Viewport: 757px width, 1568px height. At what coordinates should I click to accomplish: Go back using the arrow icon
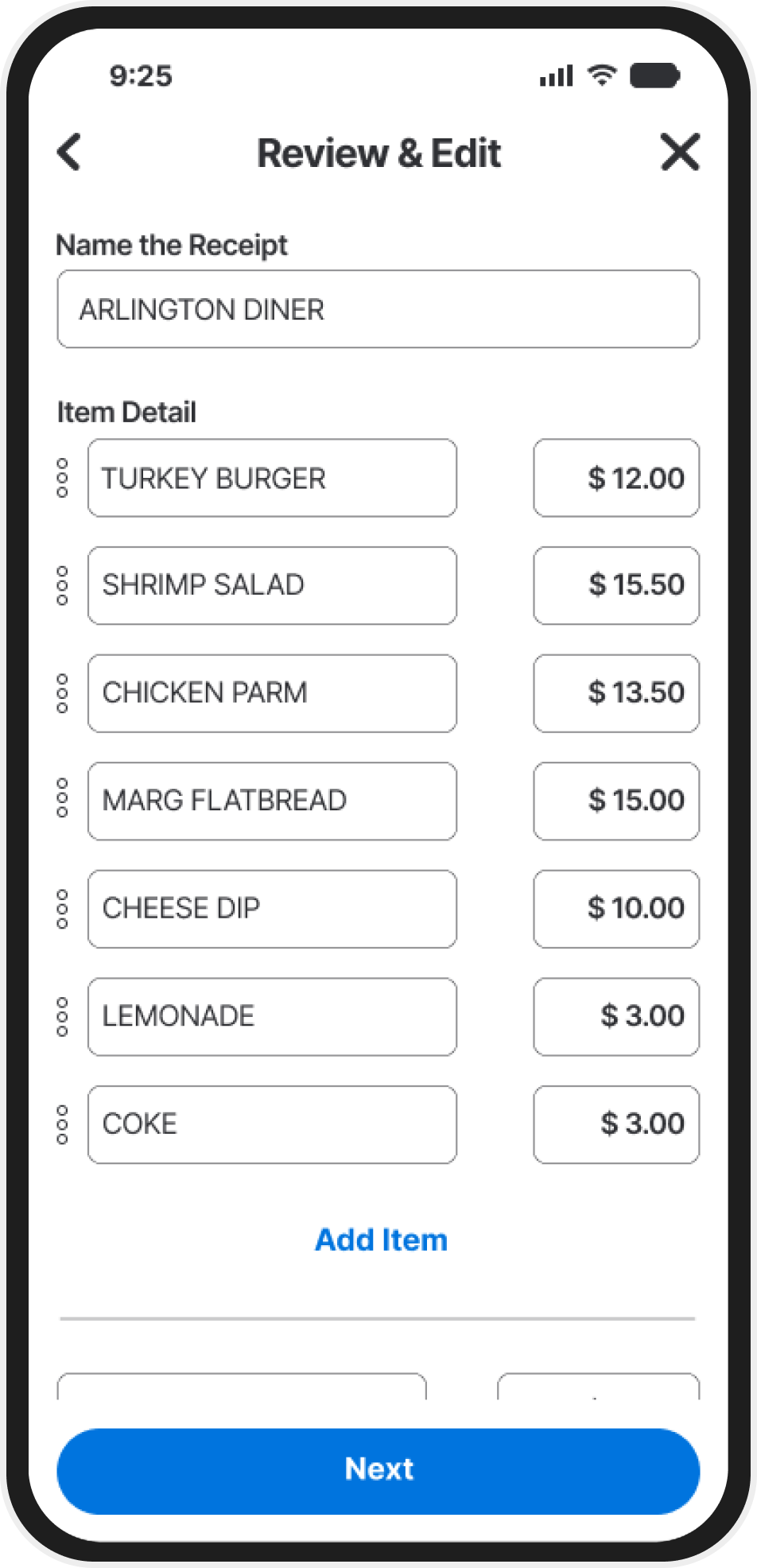70,152
